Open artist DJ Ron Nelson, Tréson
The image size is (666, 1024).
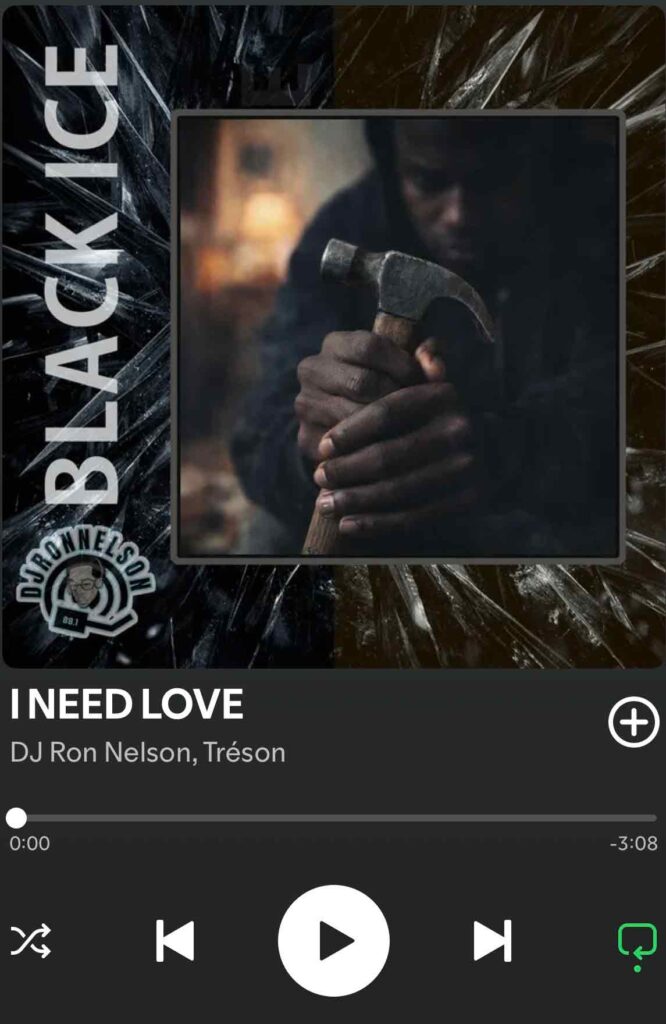[148, 752]
